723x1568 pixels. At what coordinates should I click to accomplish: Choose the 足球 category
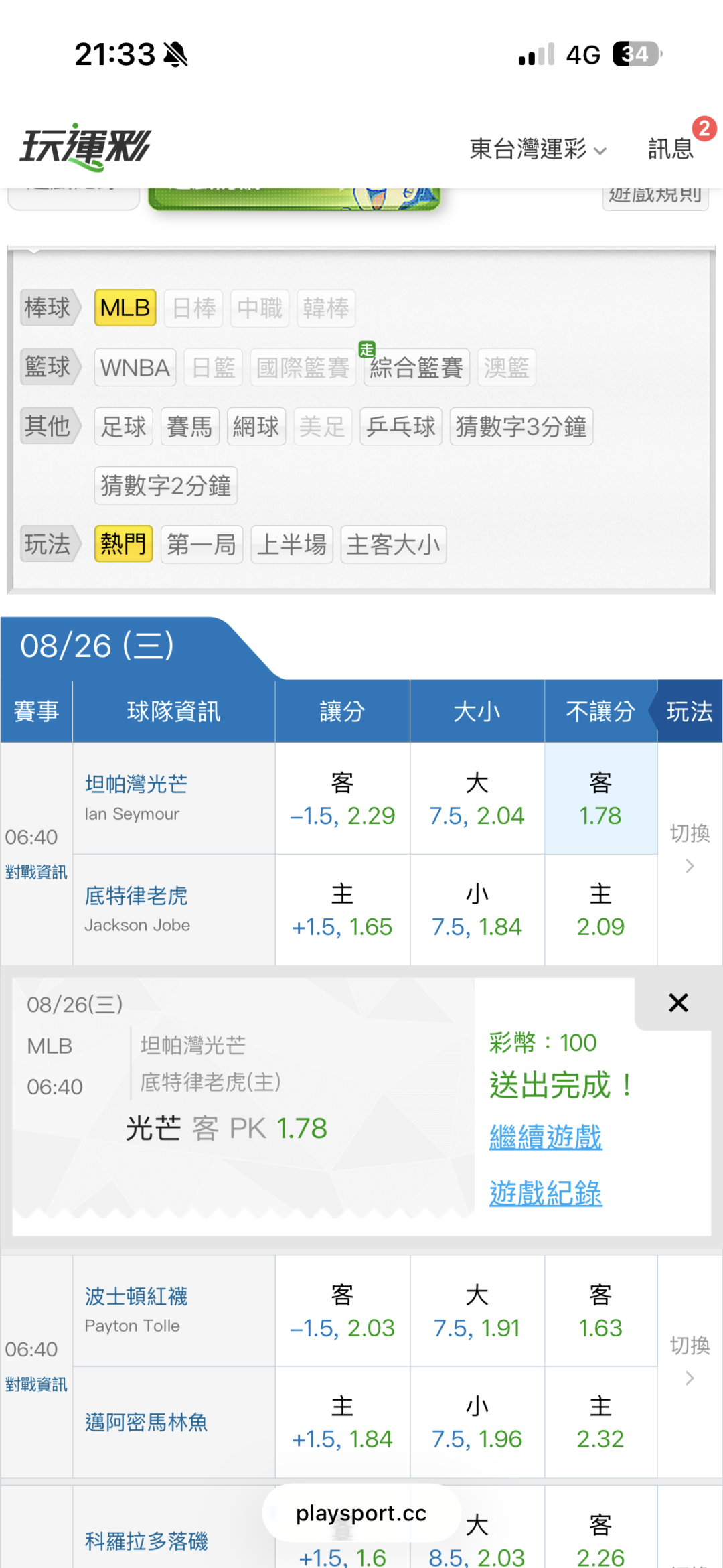coord(124,427)
